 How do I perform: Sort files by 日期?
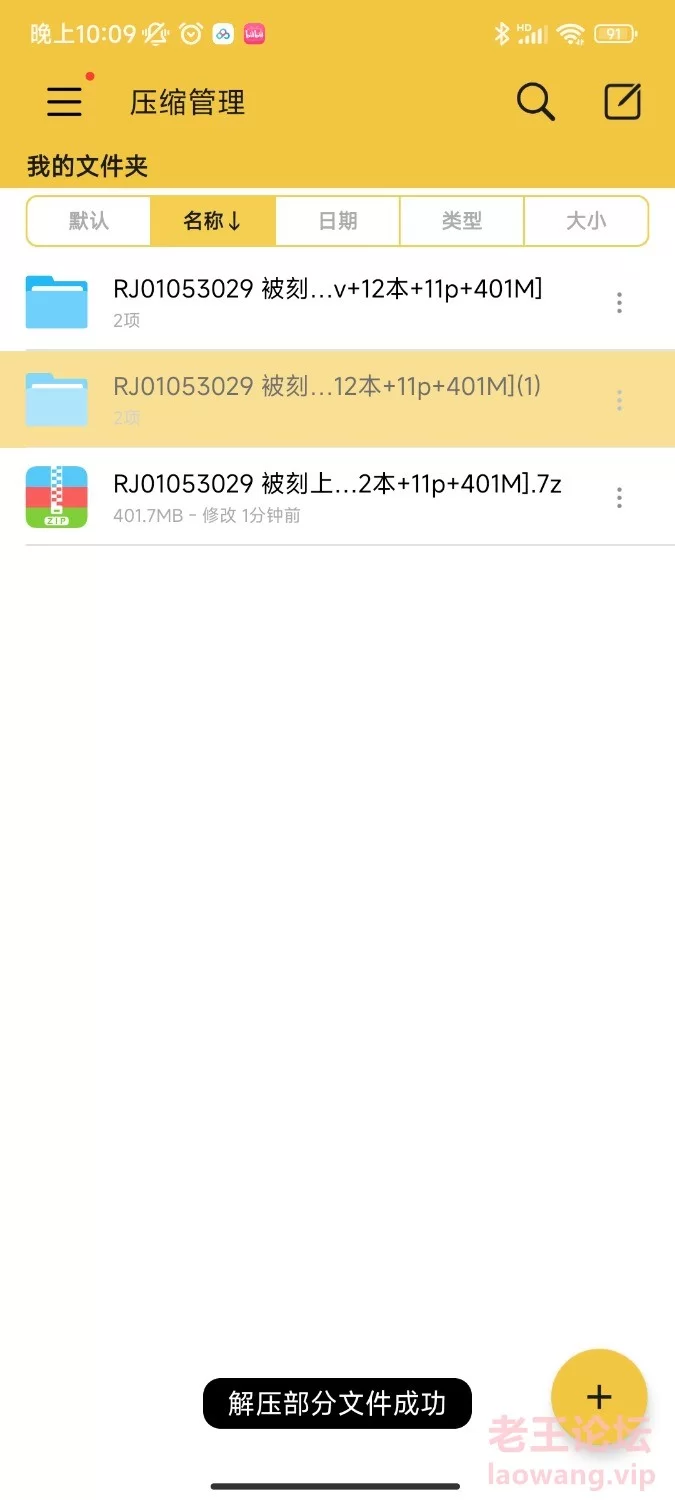[x=337, y=221]
